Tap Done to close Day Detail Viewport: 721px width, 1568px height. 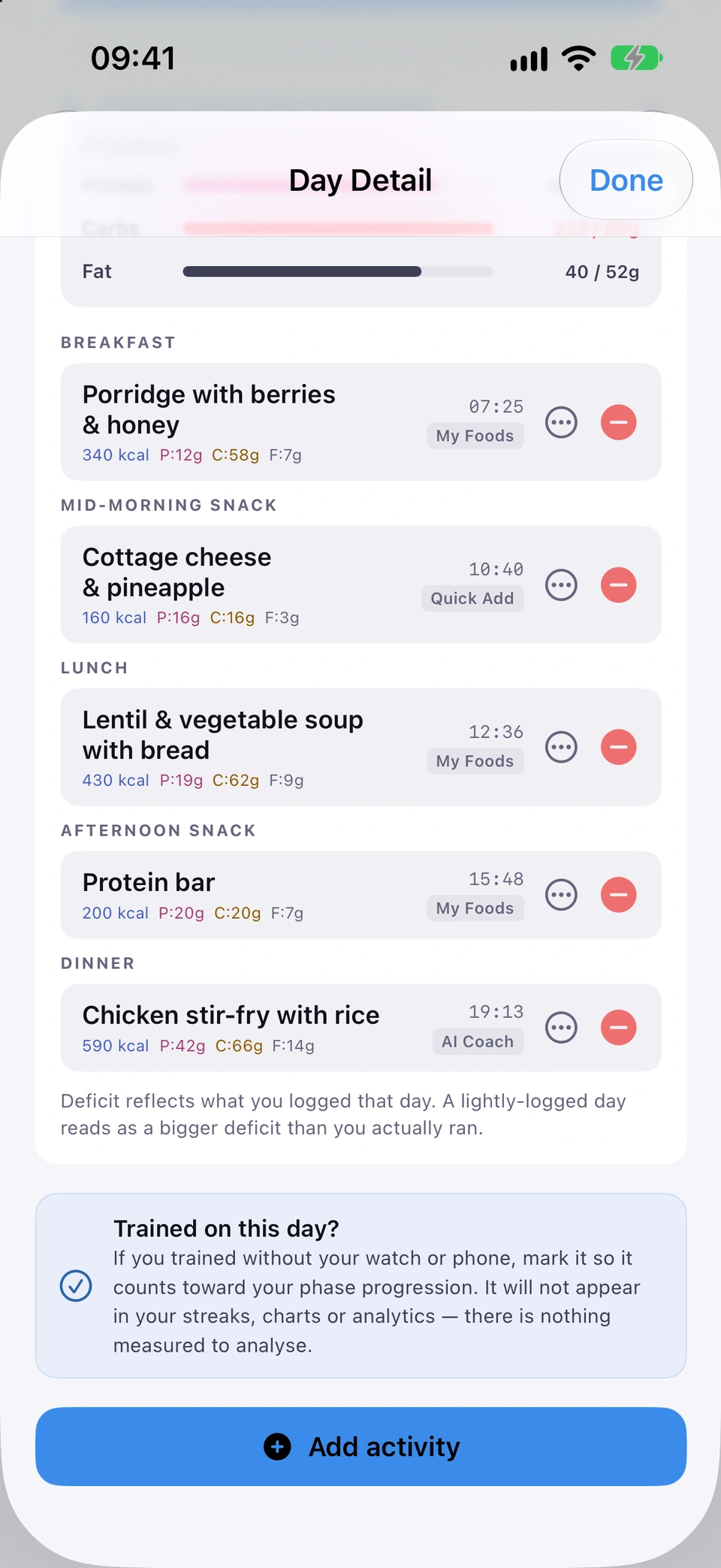coord(626,180)
